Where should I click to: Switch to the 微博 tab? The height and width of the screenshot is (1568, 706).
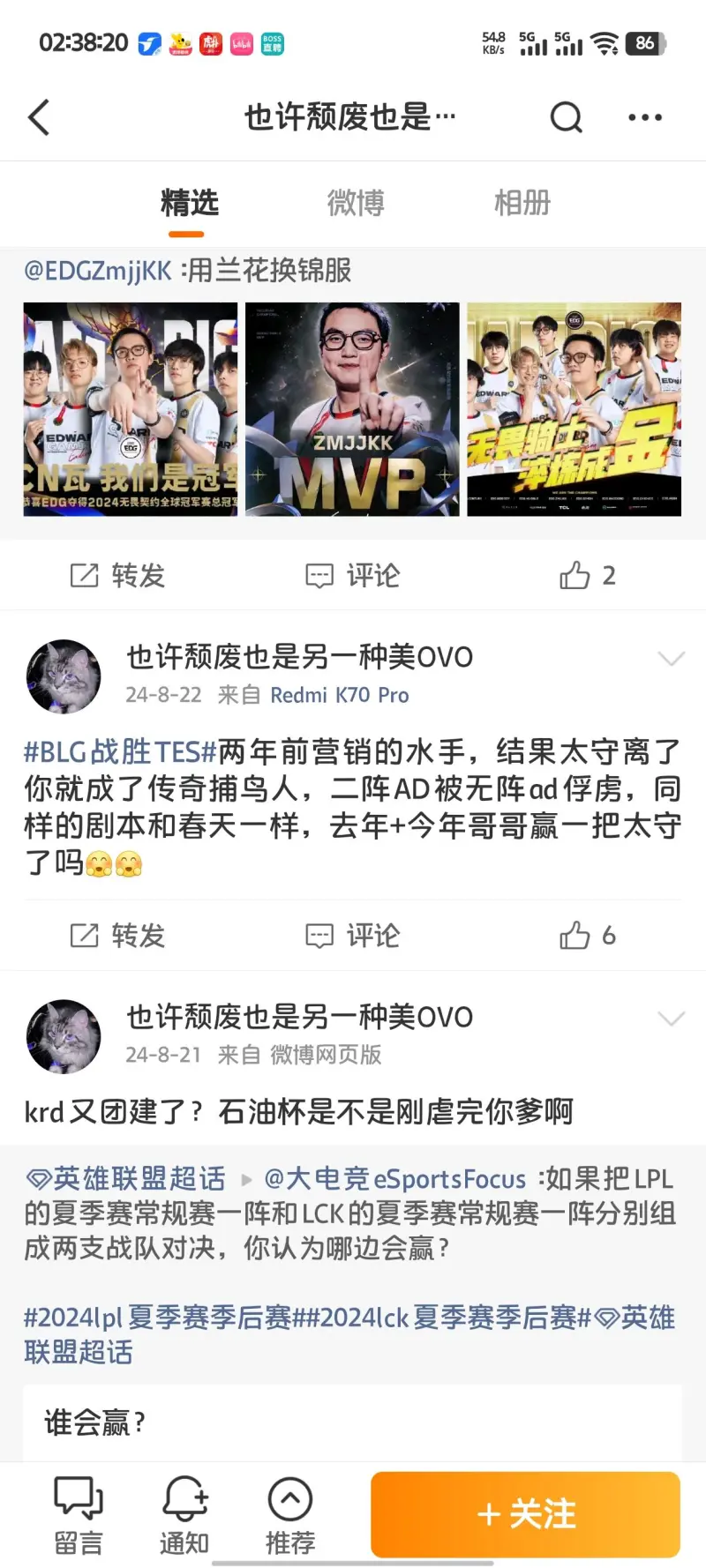[x=356, y=203]
